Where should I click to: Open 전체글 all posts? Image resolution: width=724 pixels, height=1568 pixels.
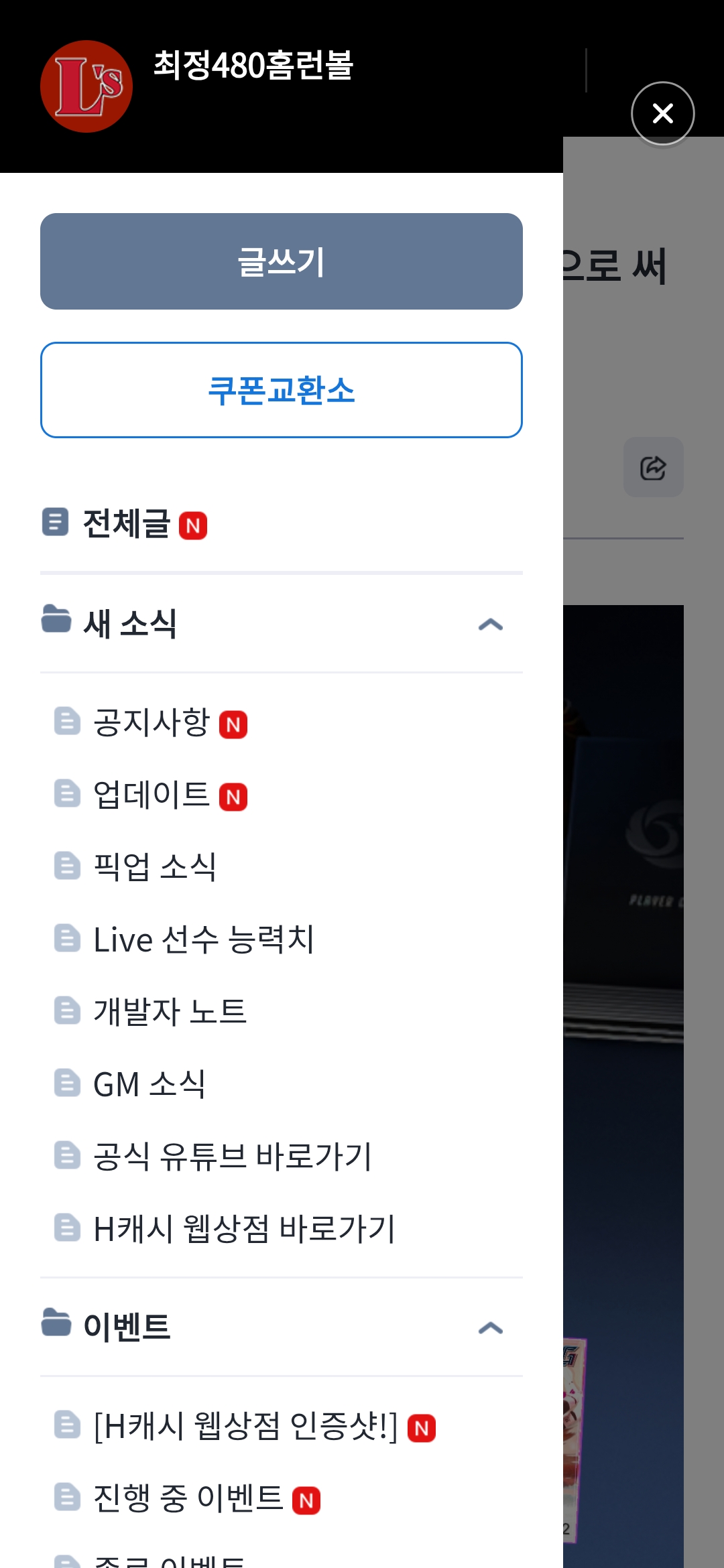(125, 523)
